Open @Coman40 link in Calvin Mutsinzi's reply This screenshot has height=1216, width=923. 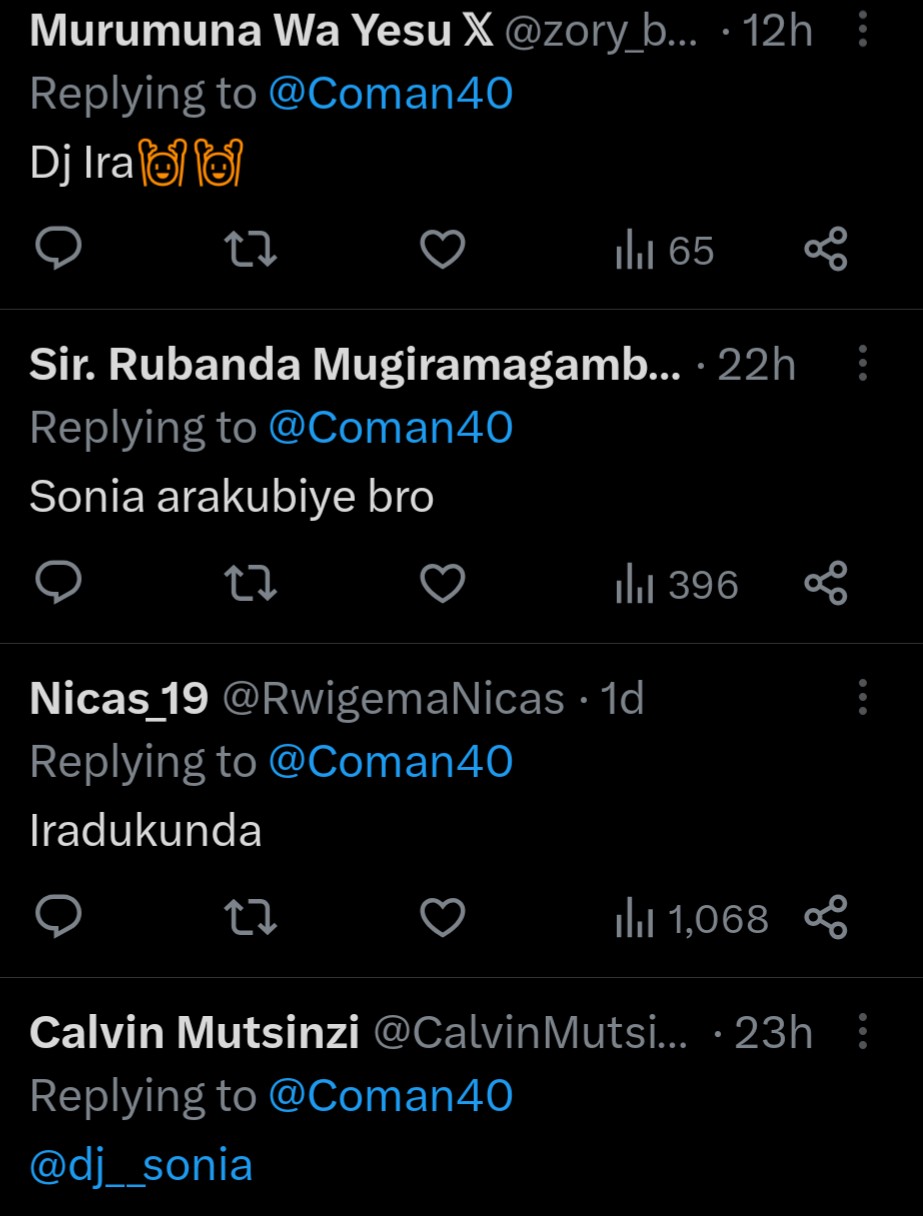[x=390, y=1096]
